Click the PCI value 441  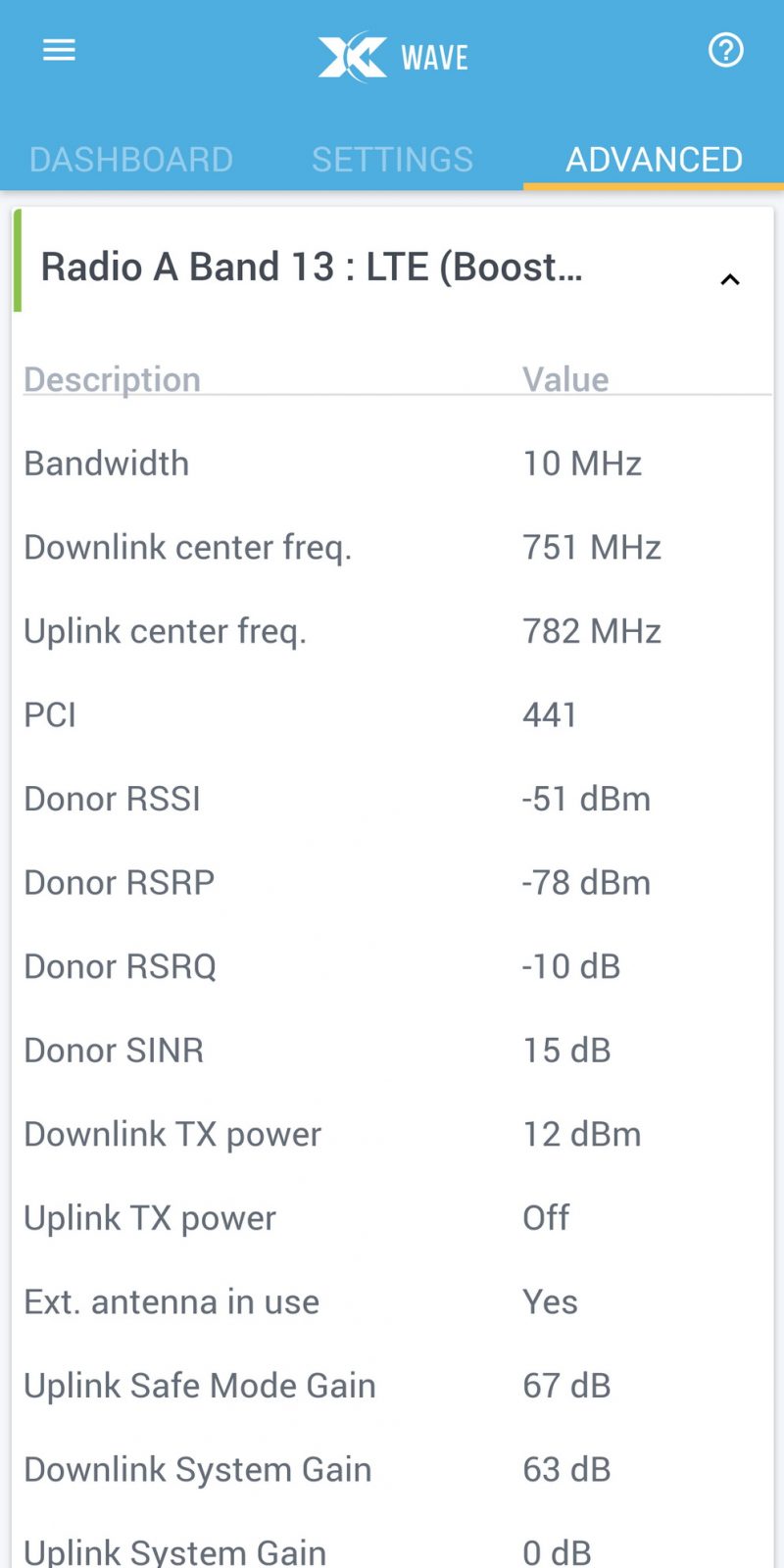(x=548, y=714)
